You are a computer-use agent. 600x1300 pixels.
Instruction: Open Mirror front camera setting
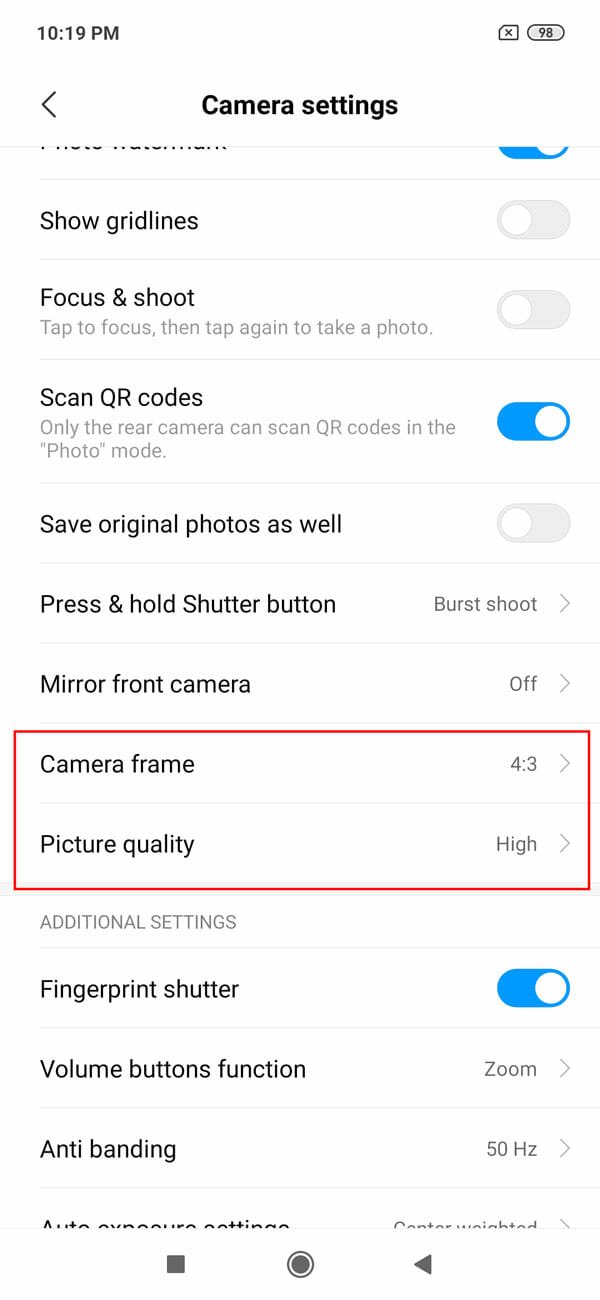pyautogui.click(x=300, y=684)
